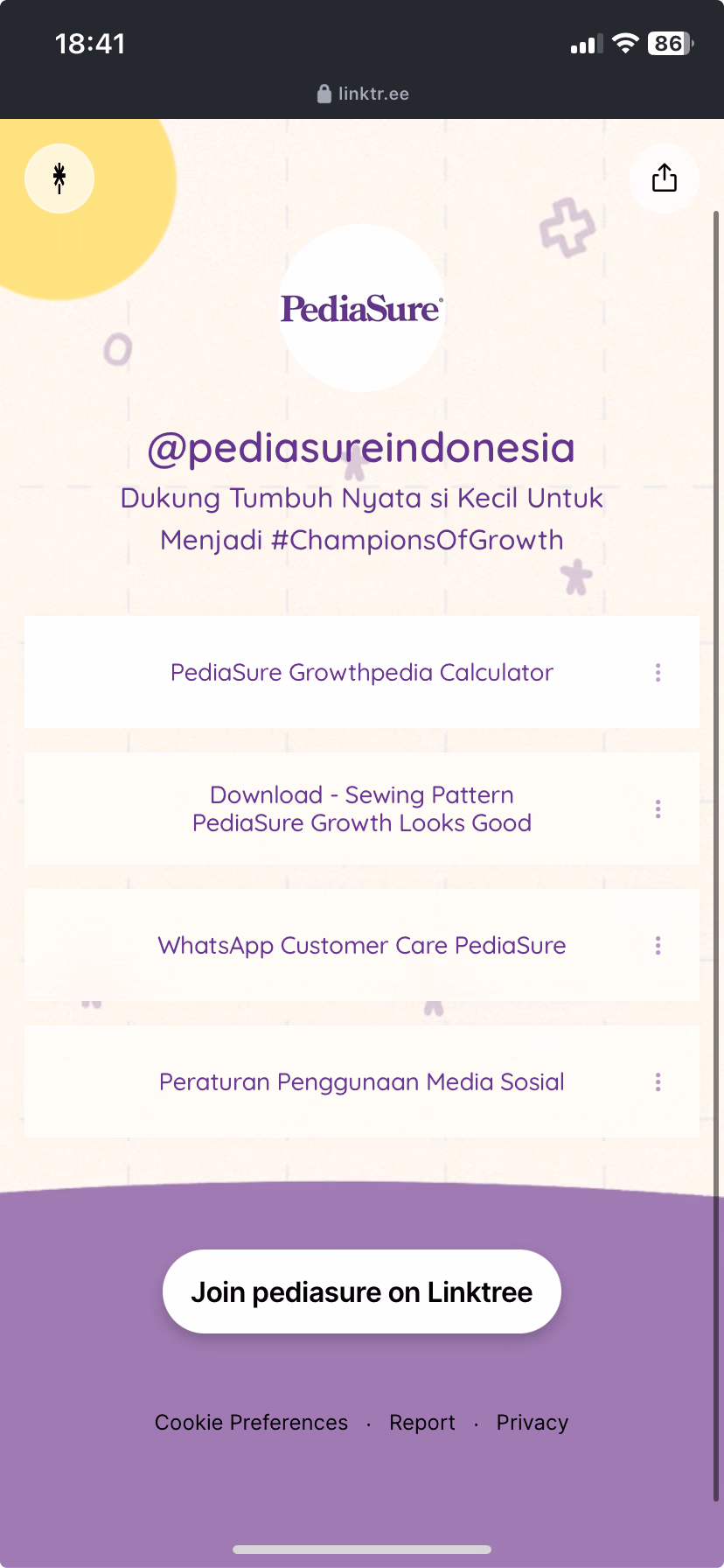Viewport: 724px width, 1568px height.
Task: Open the Privacy page
Action: (x=532, y=1422)
